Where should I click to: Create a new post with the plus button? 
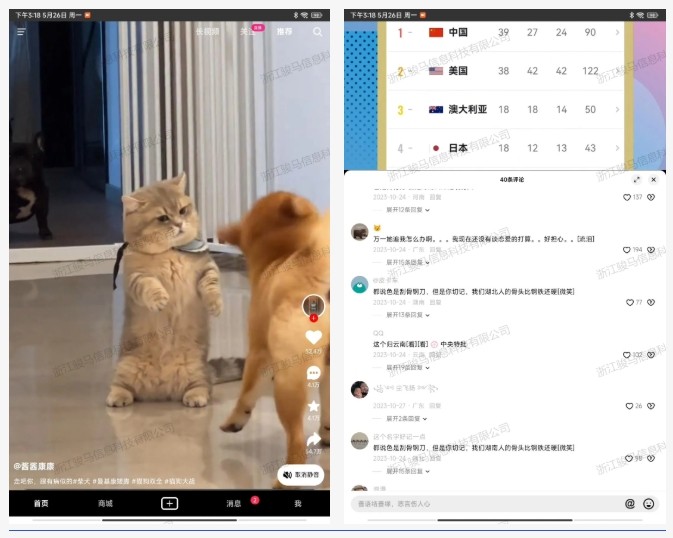pyautogui.click(x=169, y=503)
